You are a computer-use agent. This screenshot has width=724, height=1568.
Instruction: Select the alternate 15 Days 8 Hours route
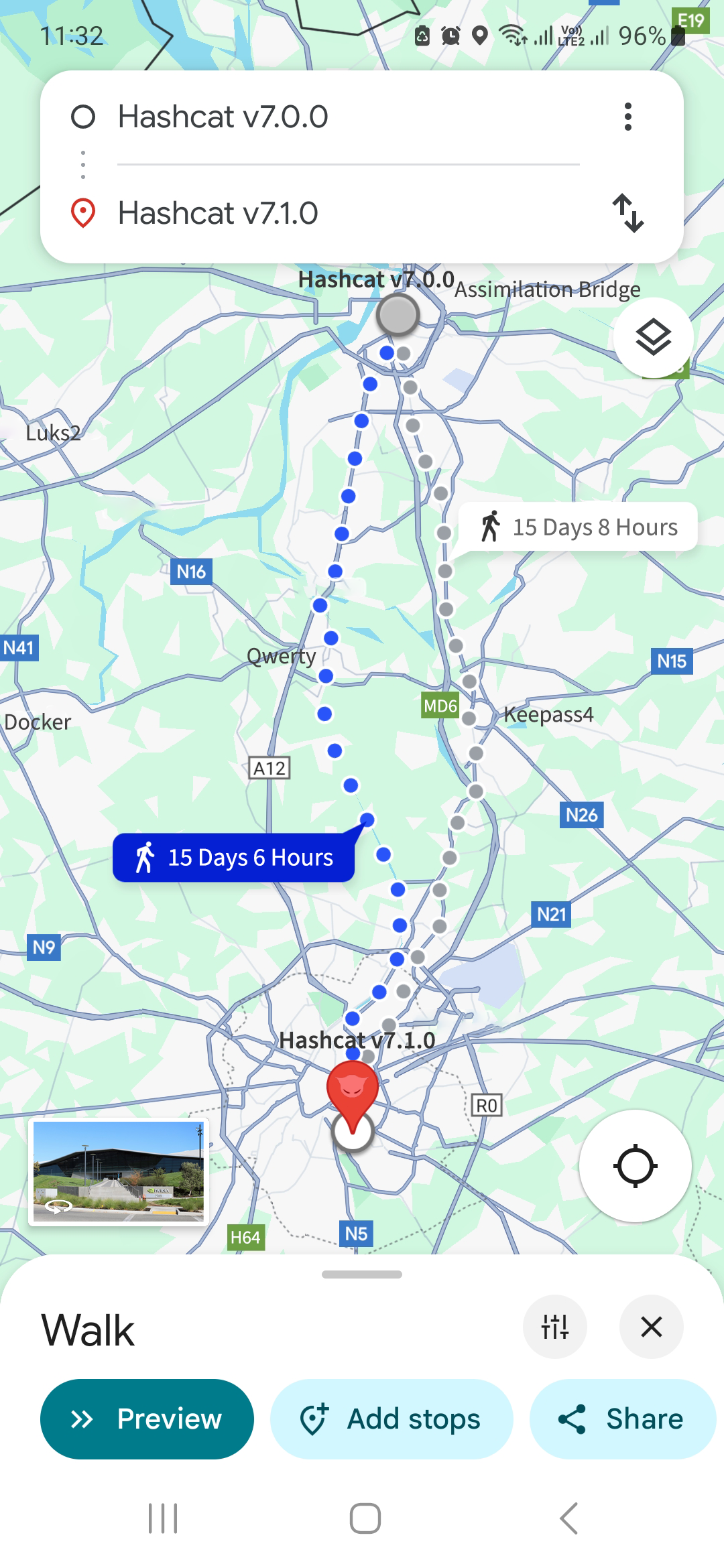[x=579, y=527]
